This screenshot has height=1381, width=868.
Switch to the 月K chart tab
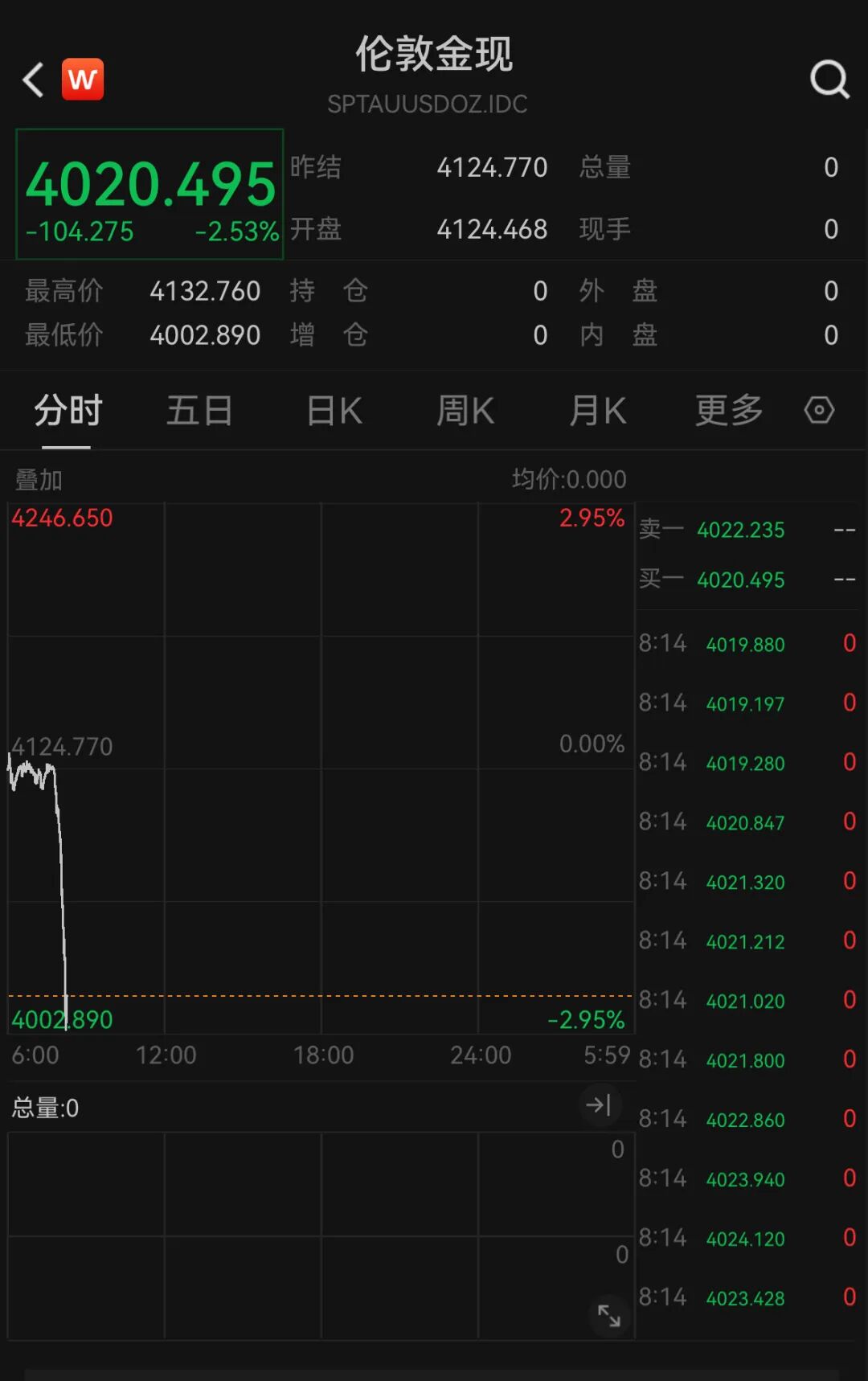(597, 411)
